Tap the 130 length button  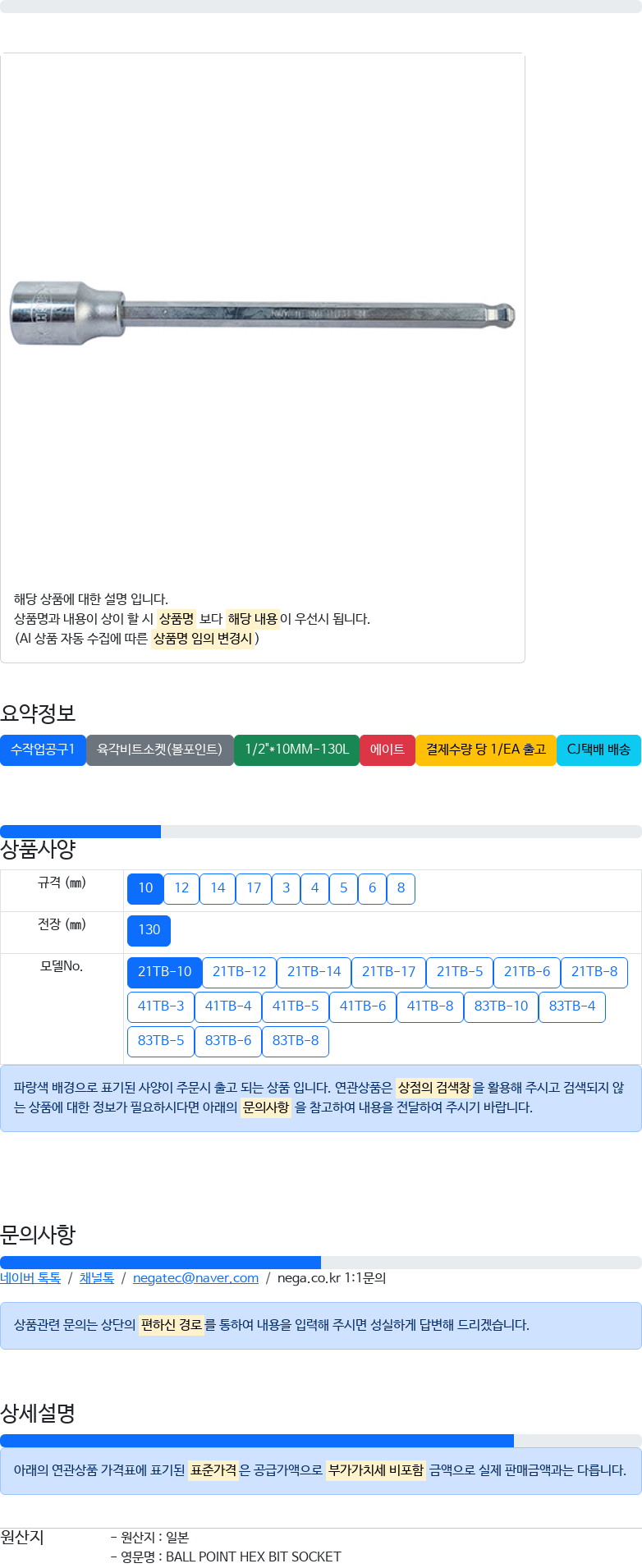149,929
